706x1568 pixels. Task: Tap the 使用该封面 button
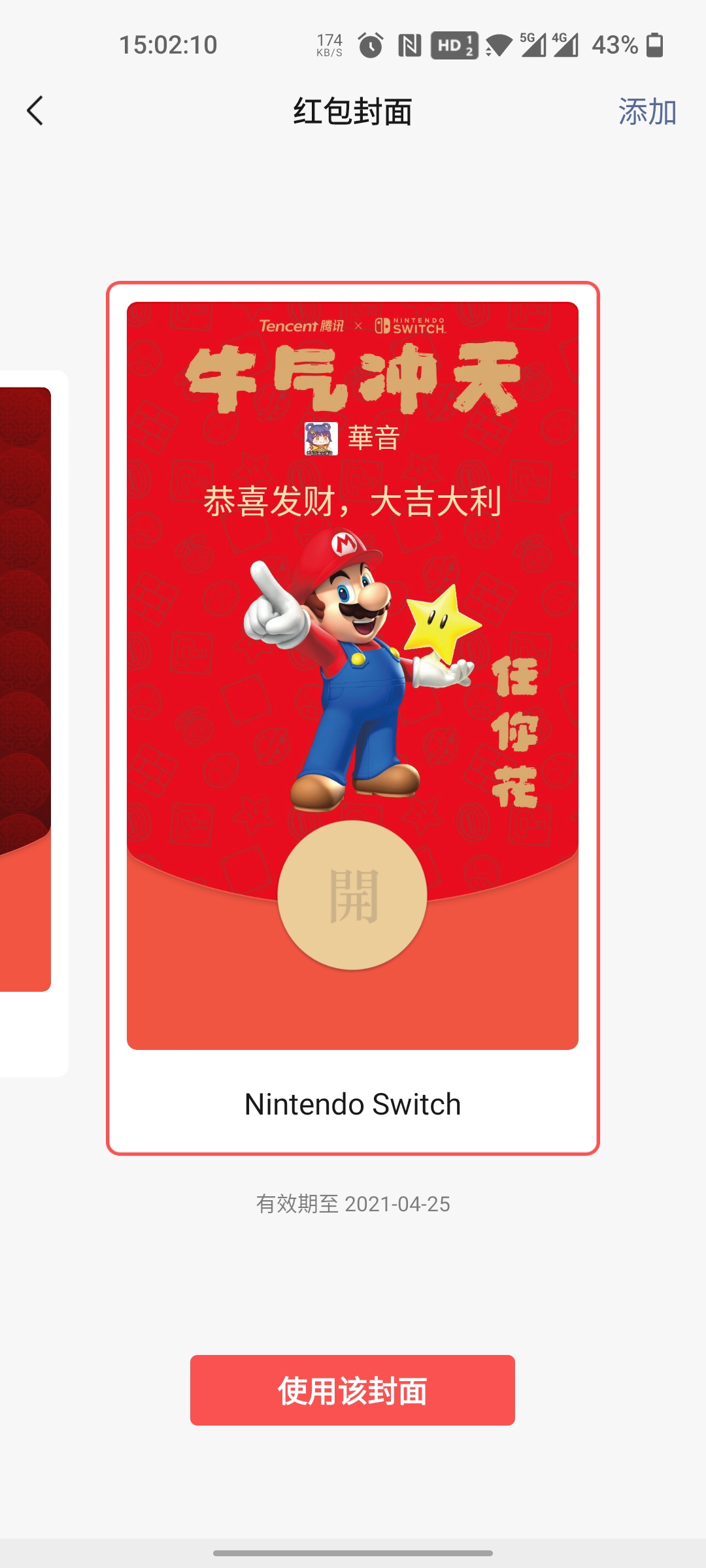pyautogui.click(x=352, y=1390)
